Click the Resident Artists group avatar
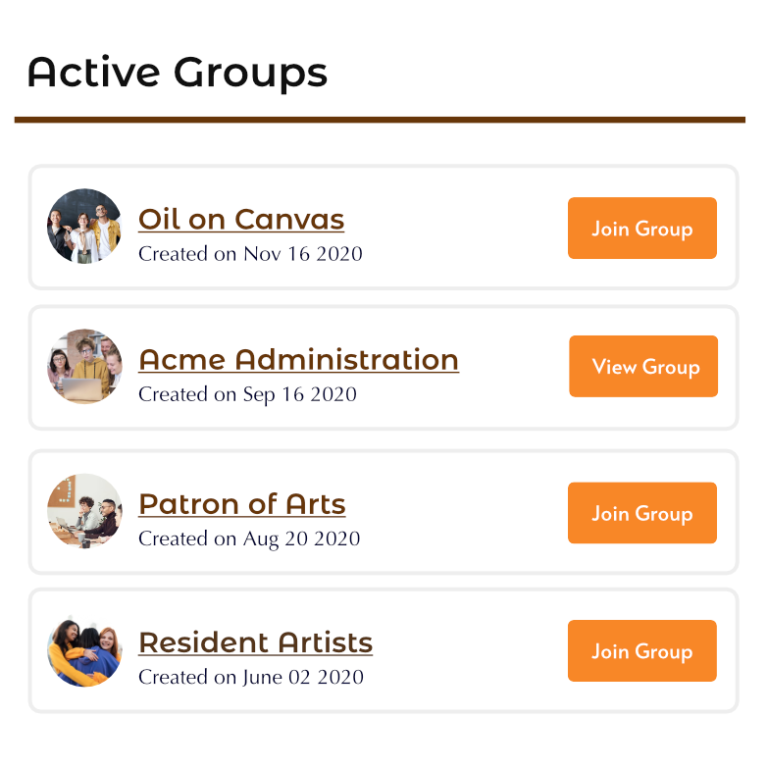Screen dimensions: 768x769 [85, 651]
